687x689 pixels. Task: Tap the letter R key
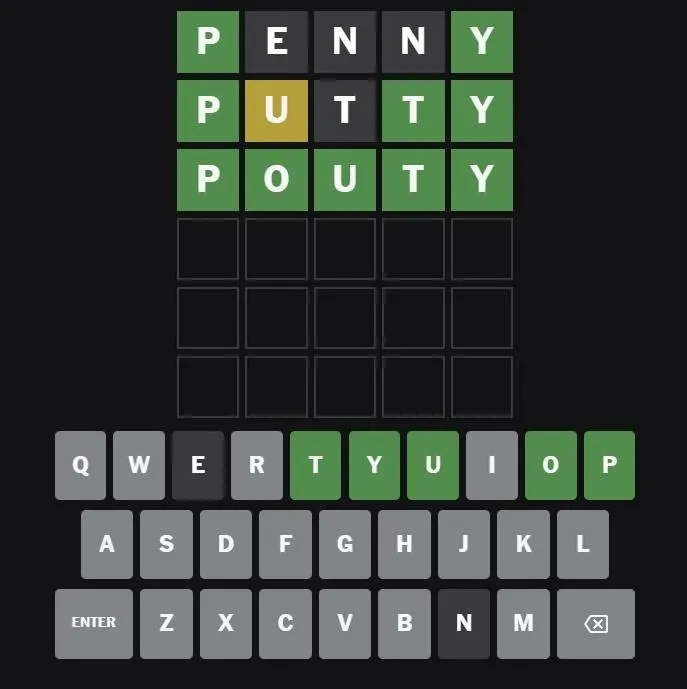257,465
